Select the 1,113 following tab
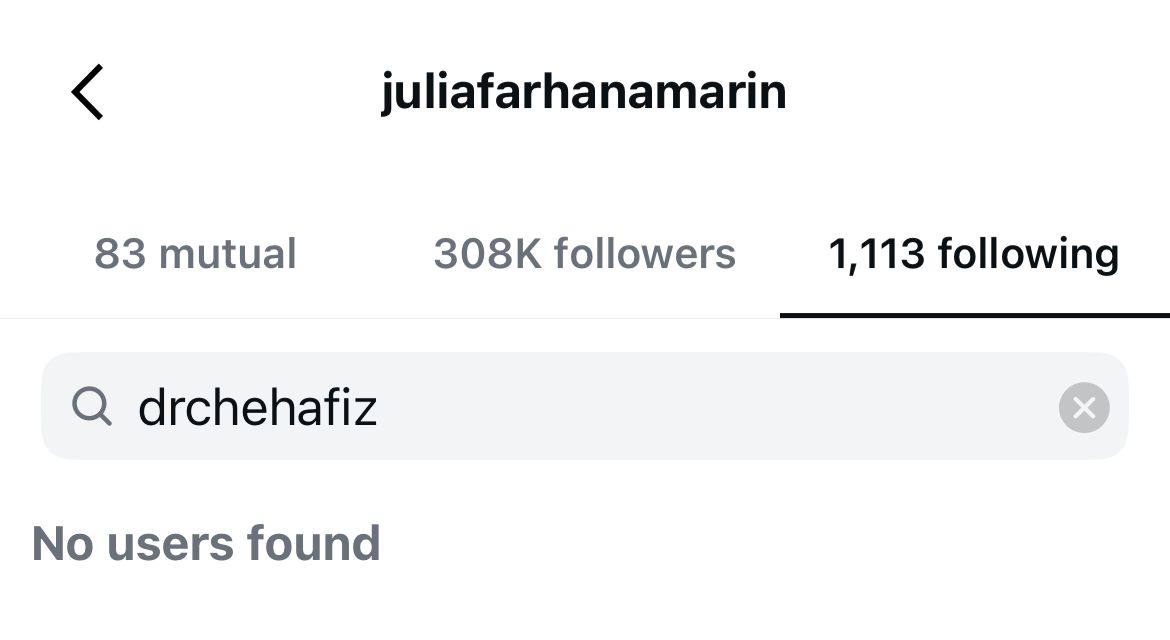1170x640 pixels. click(973, 254)
